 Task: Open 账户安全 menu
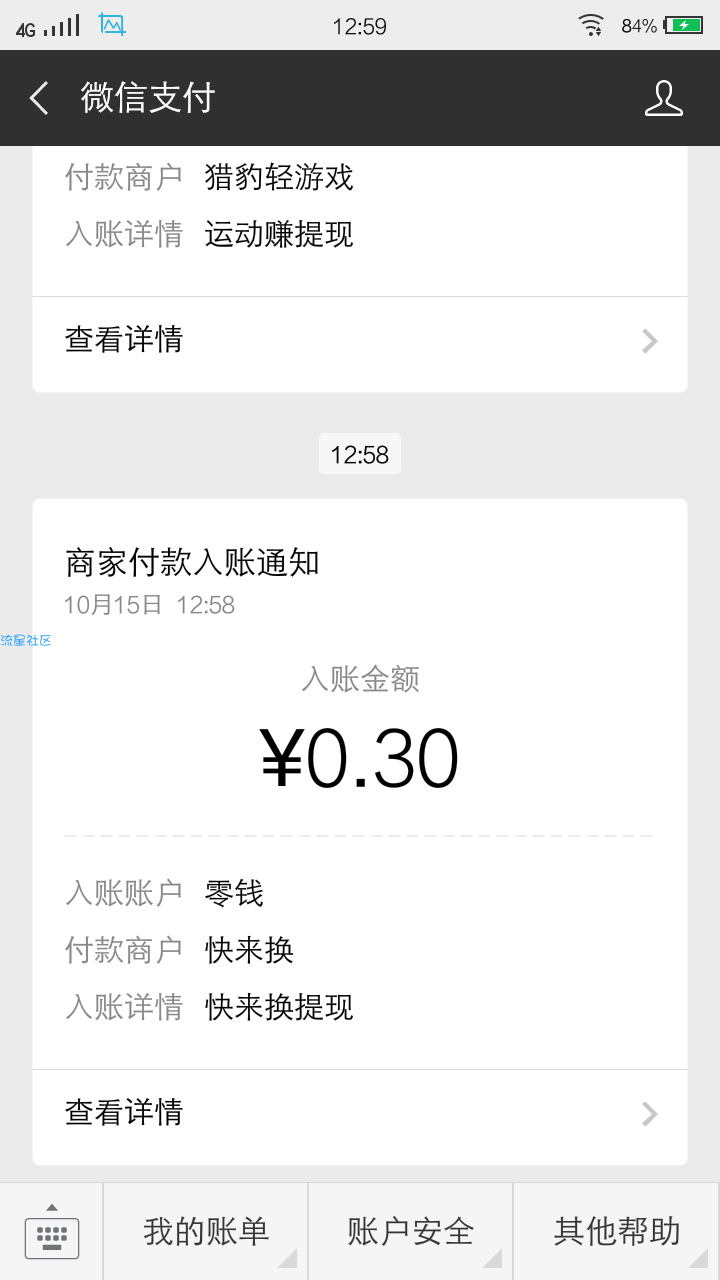[411, 1232]
